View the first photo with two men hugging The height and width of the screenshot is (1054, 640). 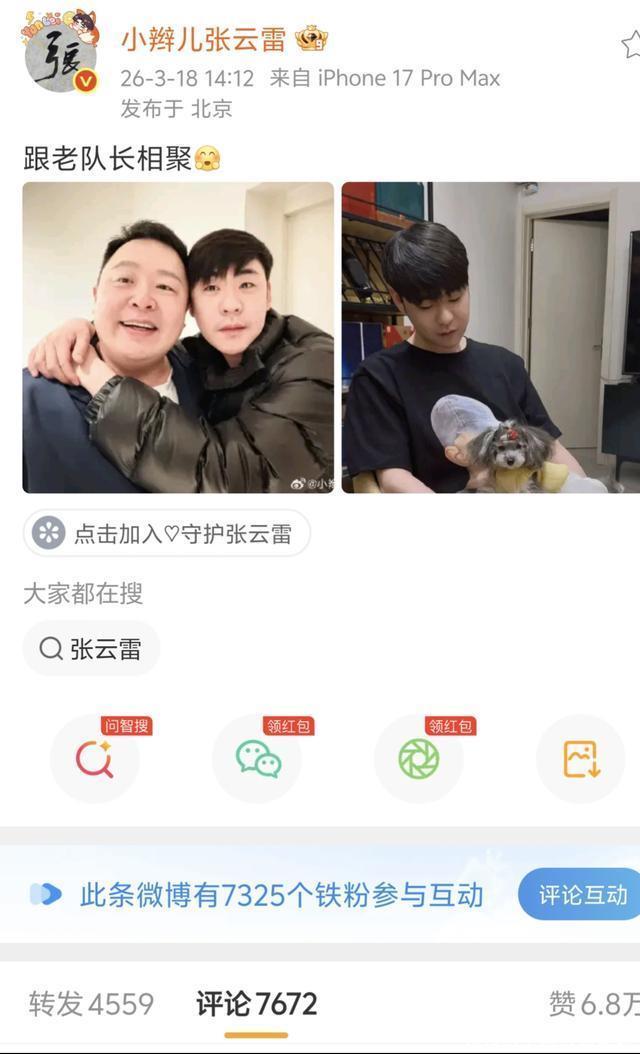178,337
